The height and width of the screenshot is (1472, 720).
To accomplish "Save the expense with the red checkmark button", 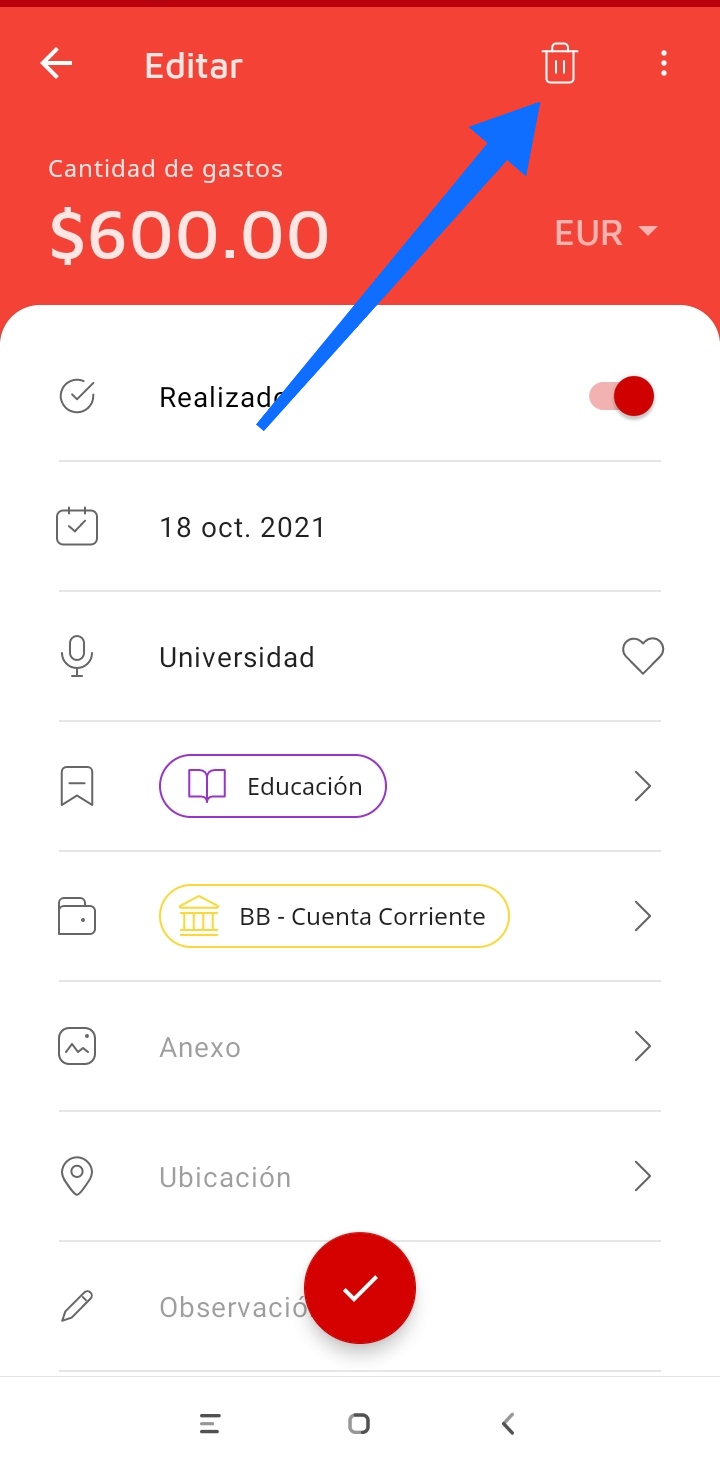I will 360,1288.
